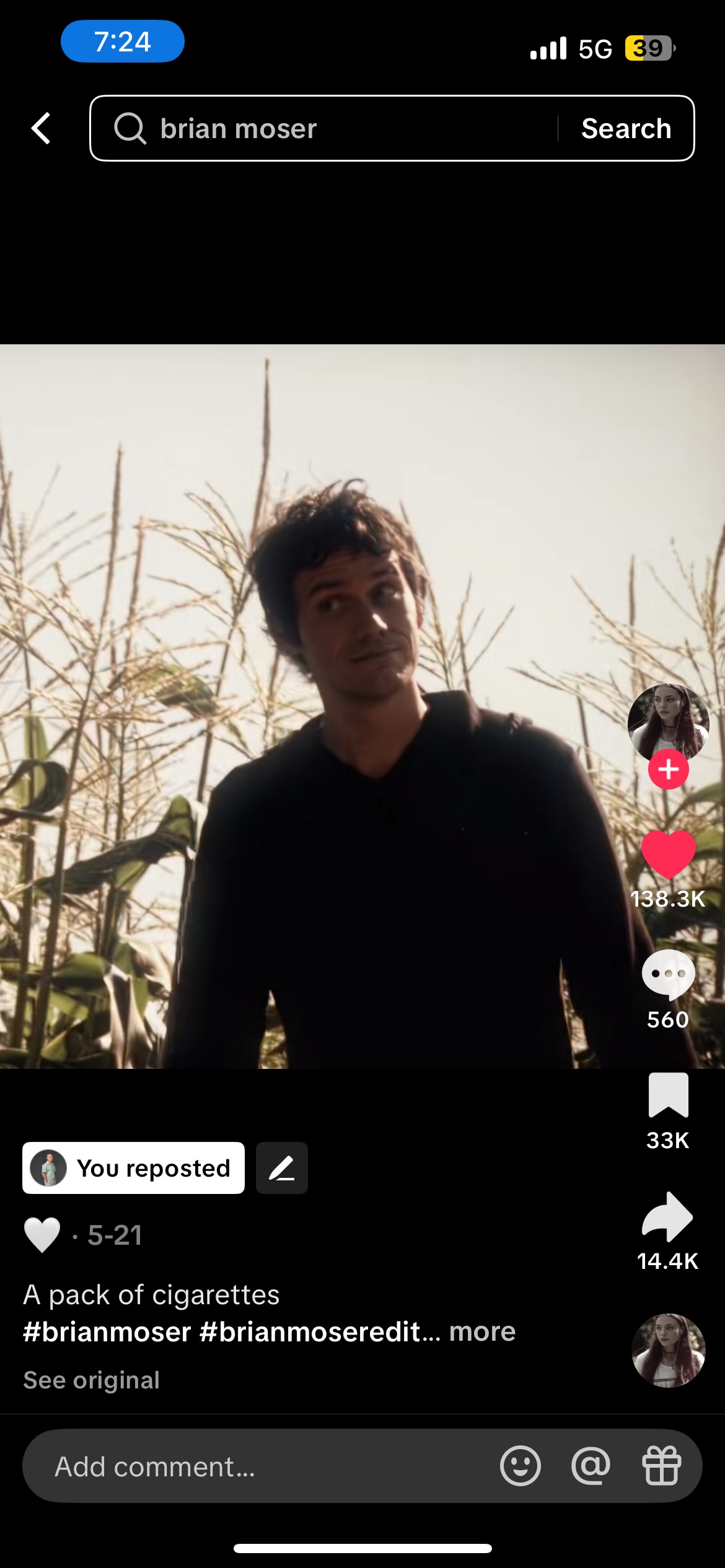The height and width of the screenshot is (1568, 725).
Task: Edit the repost with pencil icon
Action: 282,1168
